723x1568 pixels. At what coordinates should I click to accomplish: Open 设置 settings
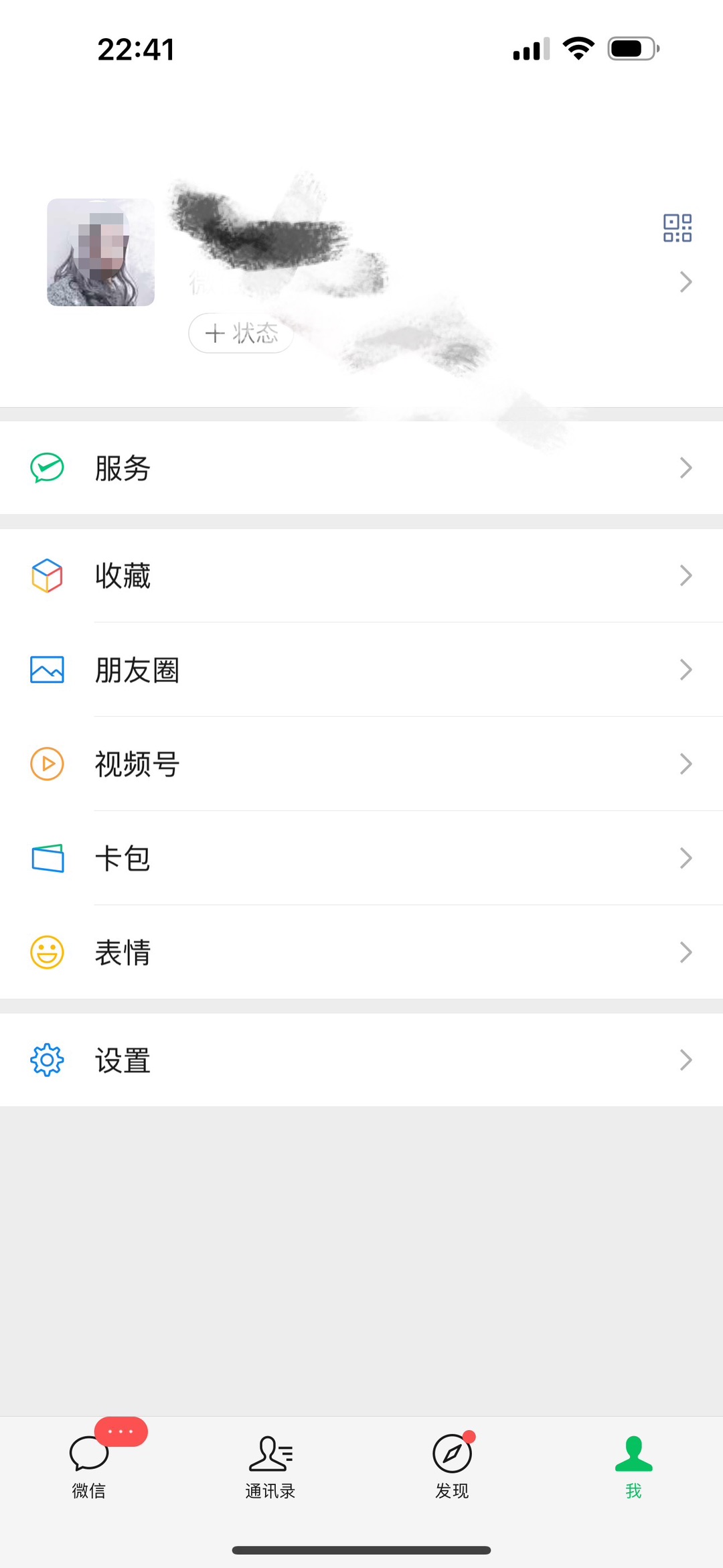(361, 1060)
